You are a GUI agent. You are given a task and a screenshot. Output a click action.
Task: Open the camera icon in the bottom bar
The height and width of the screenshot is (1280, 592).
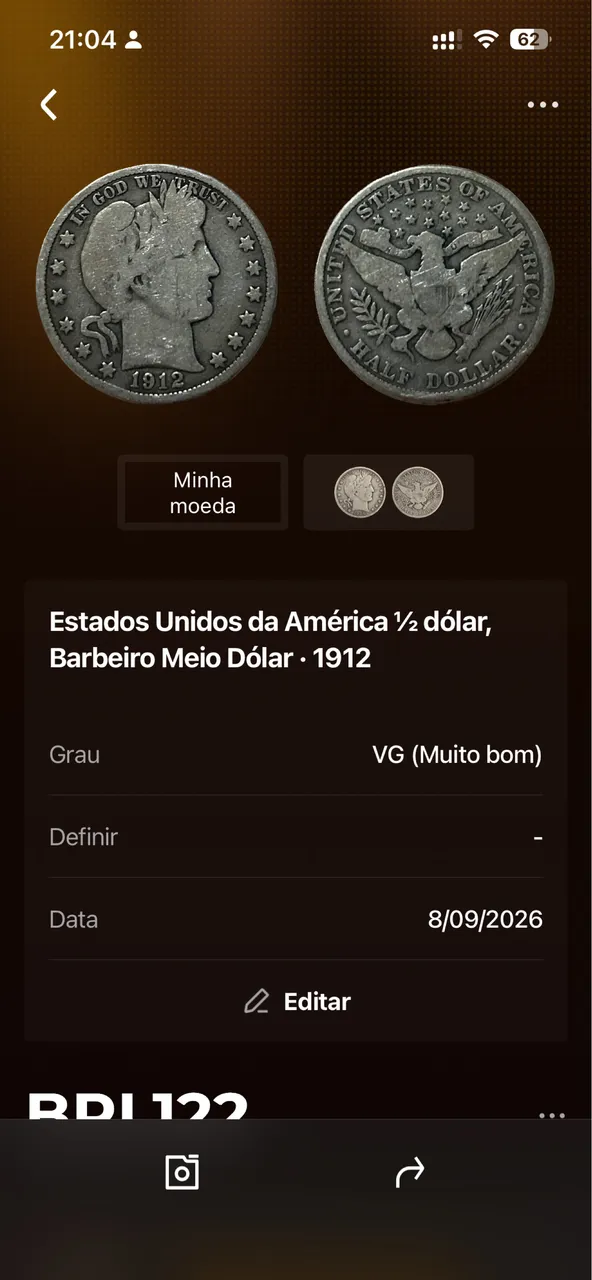(182, 1172)
